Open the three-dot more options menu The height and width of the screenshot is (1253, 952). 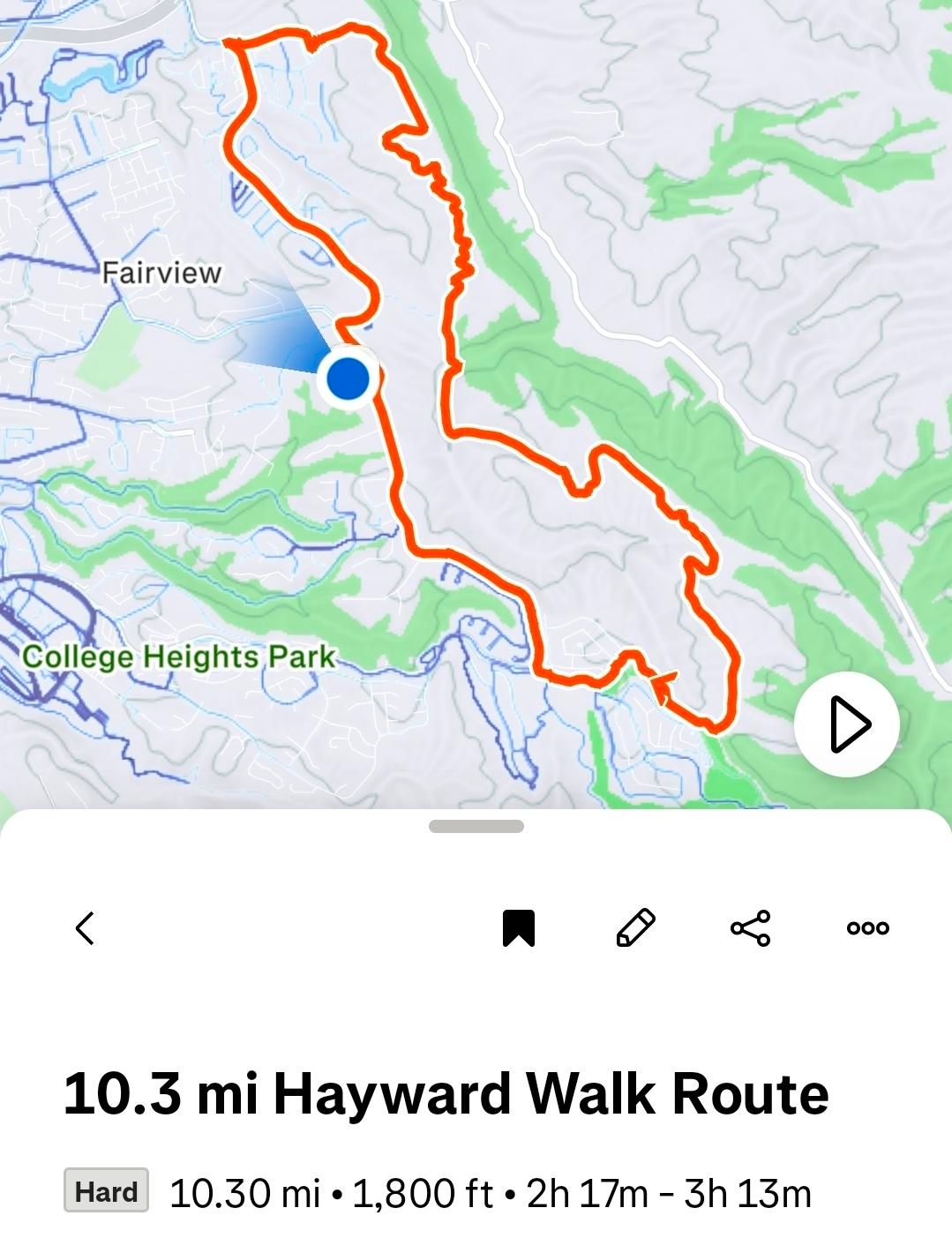(x=867, y=928)
